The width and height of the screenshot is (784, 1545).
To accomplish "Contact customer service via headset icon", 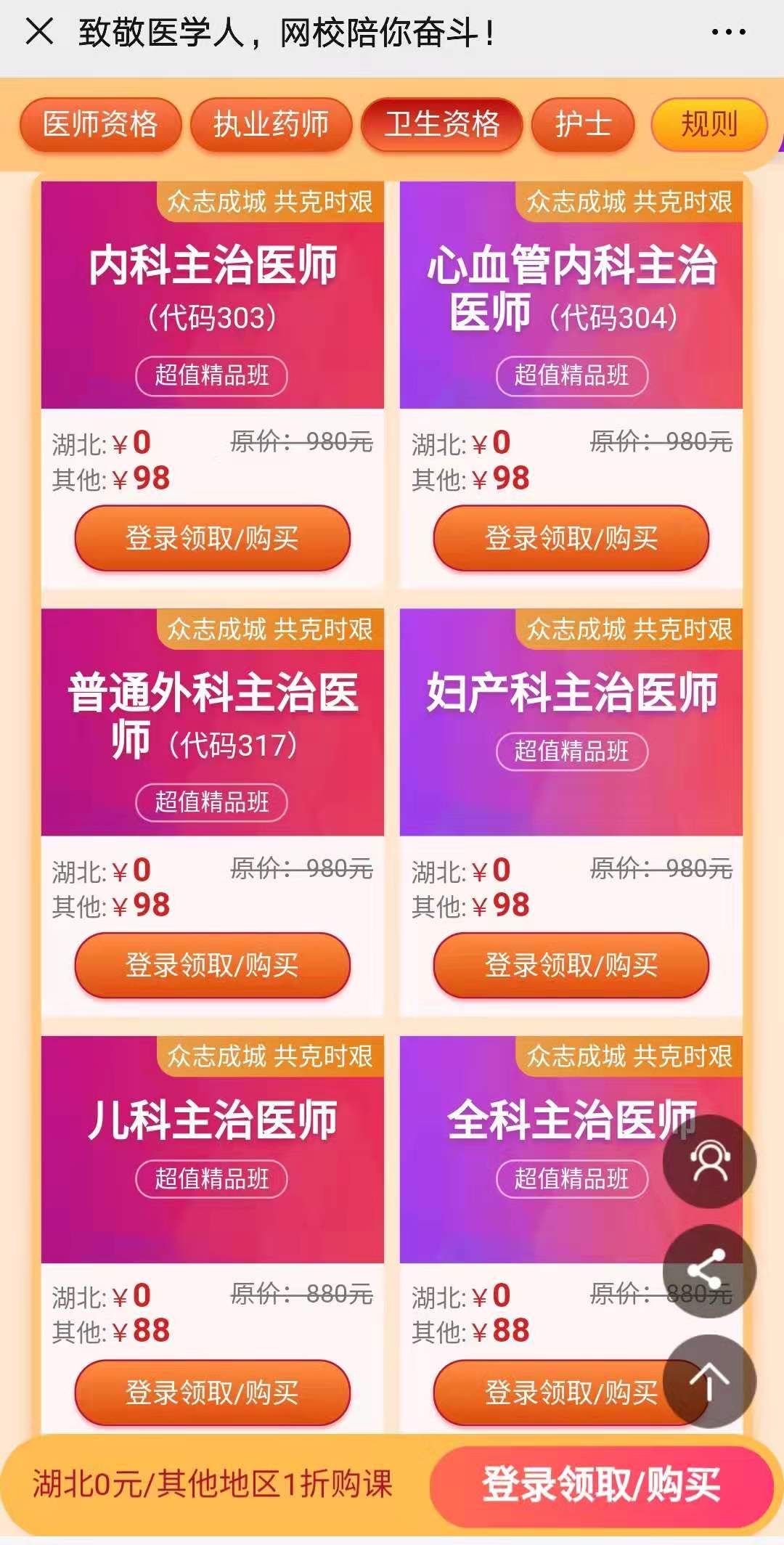I will (x=709, y=1162).
